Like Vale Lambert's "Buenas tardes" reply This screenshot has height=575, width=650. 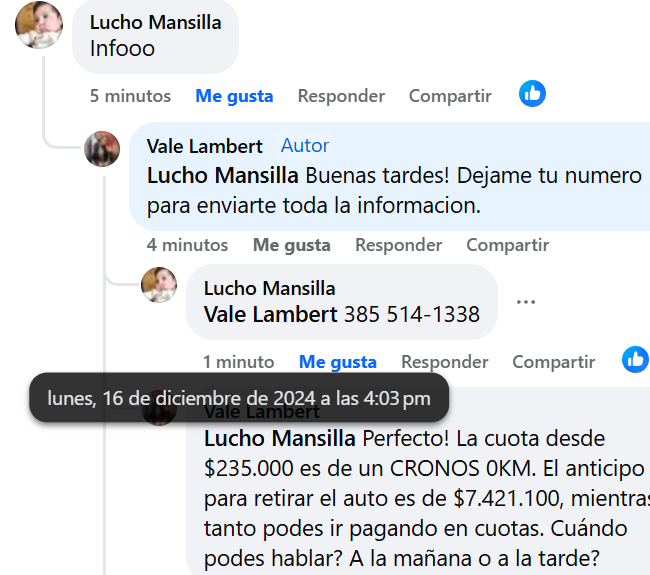tap(291, 245)
